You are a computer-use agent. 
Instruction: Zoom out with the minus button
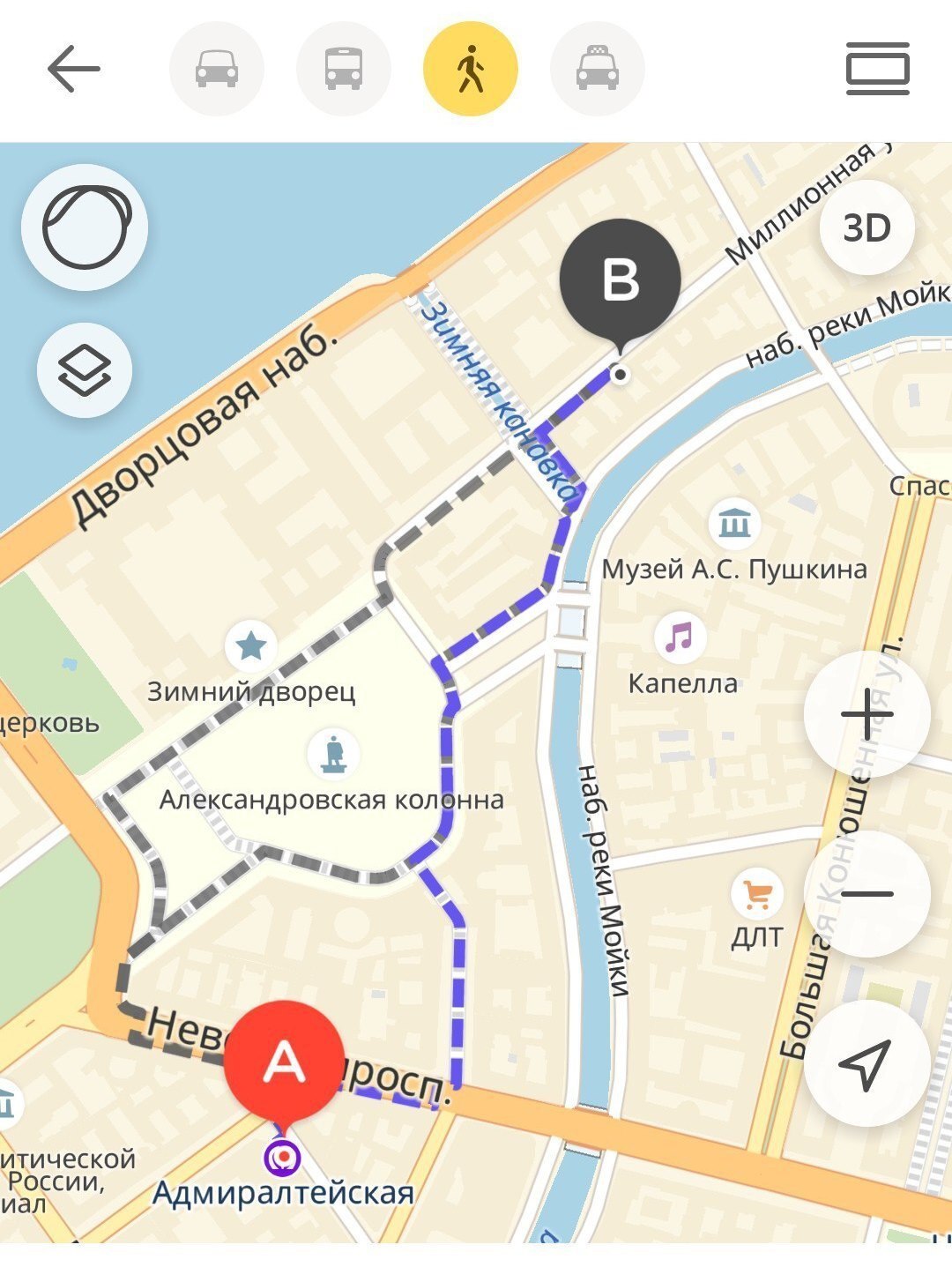[866, 893]
